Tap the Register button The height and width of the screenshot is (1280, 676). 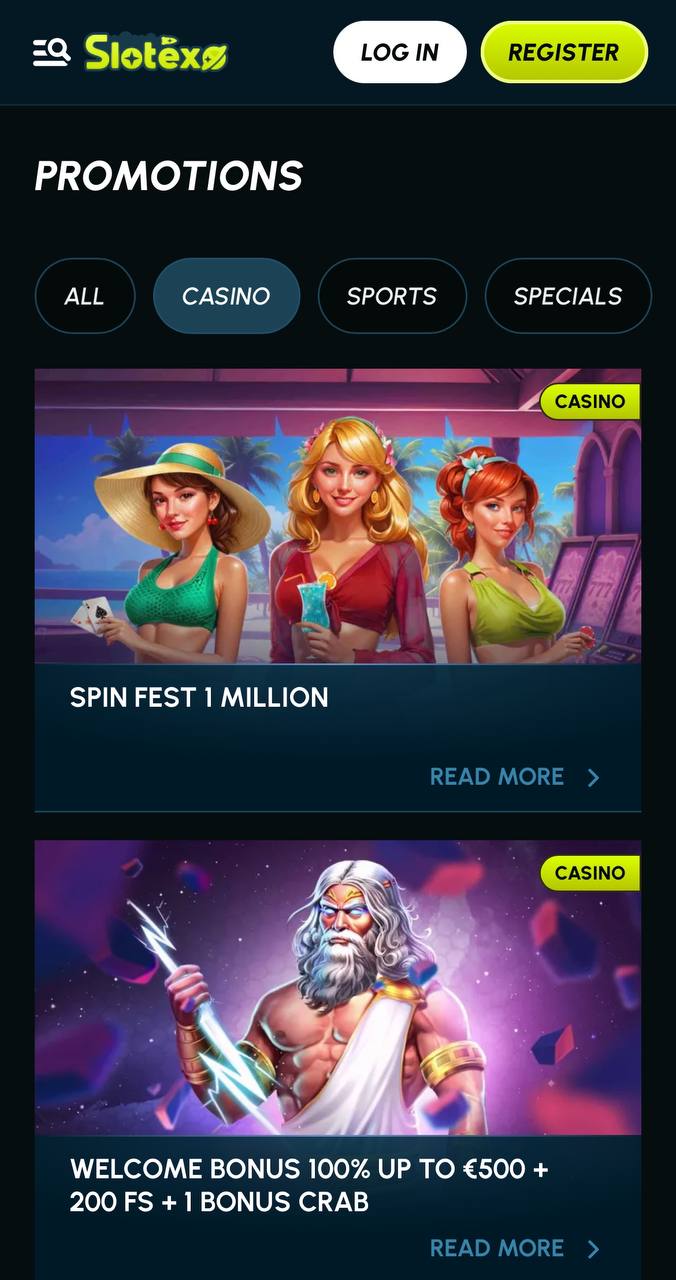click(x=564, y=52)
